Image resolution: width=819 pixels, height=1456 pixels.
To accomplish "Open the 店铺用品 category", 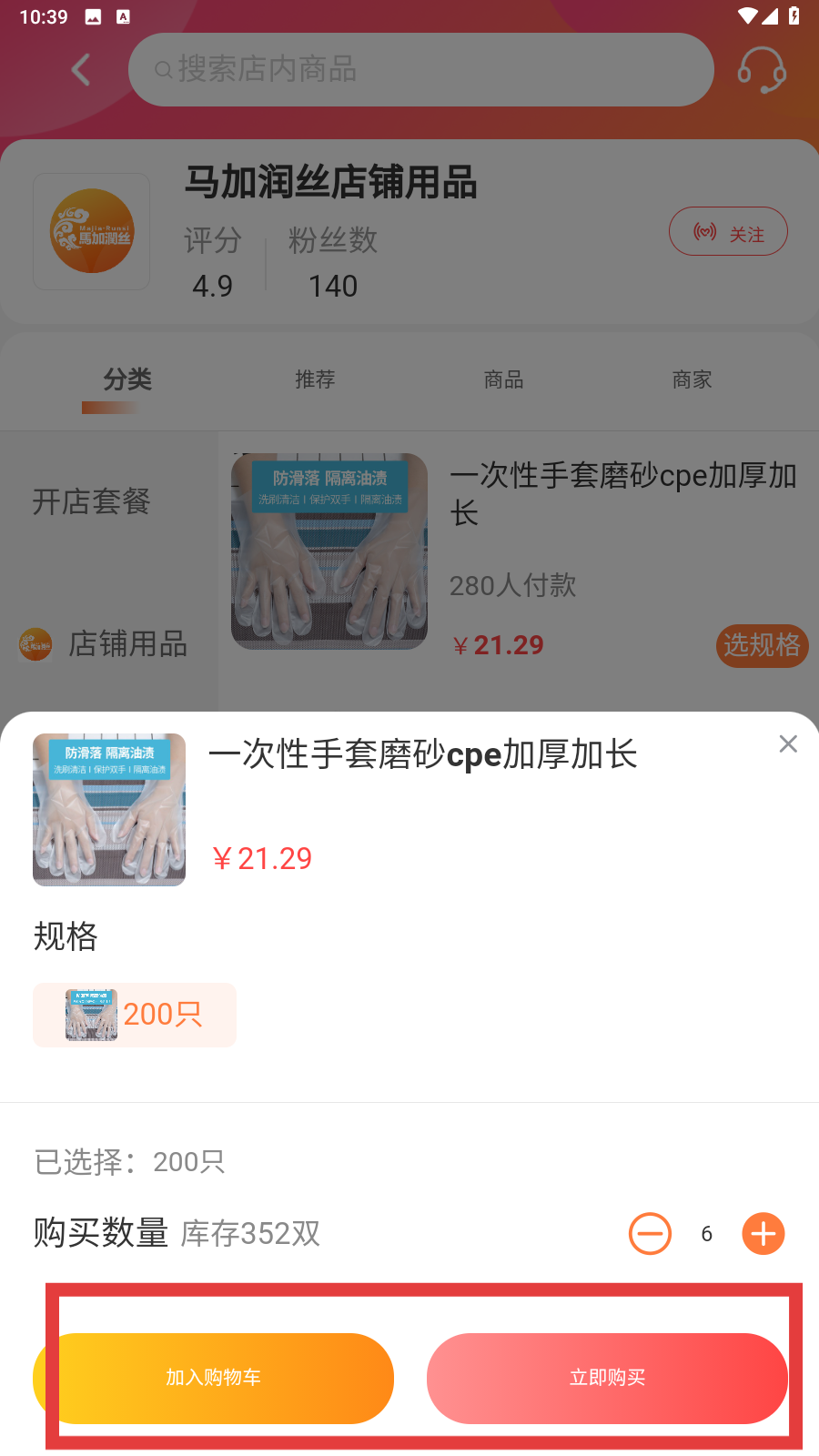I will (x=127, y=644).
